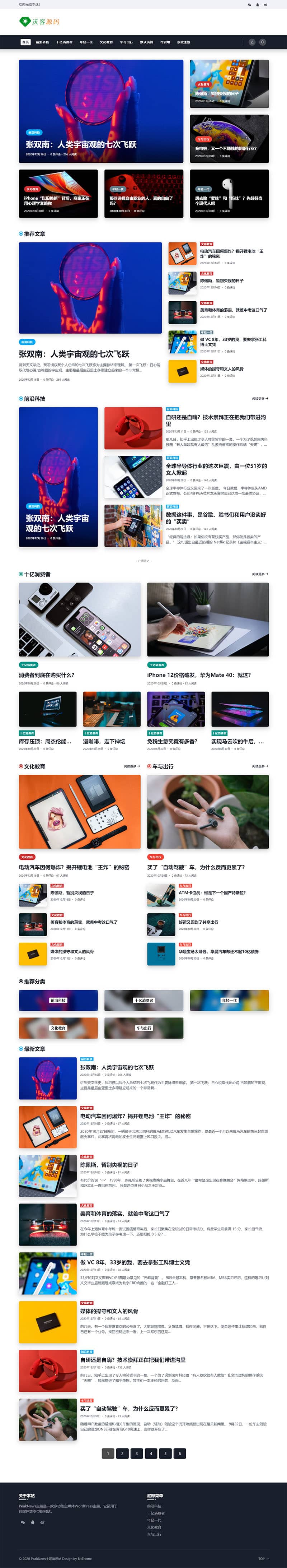Screen dimensions: 287x1568
Task: Open the search icon in the navigation bar
Action: [263, 42]
